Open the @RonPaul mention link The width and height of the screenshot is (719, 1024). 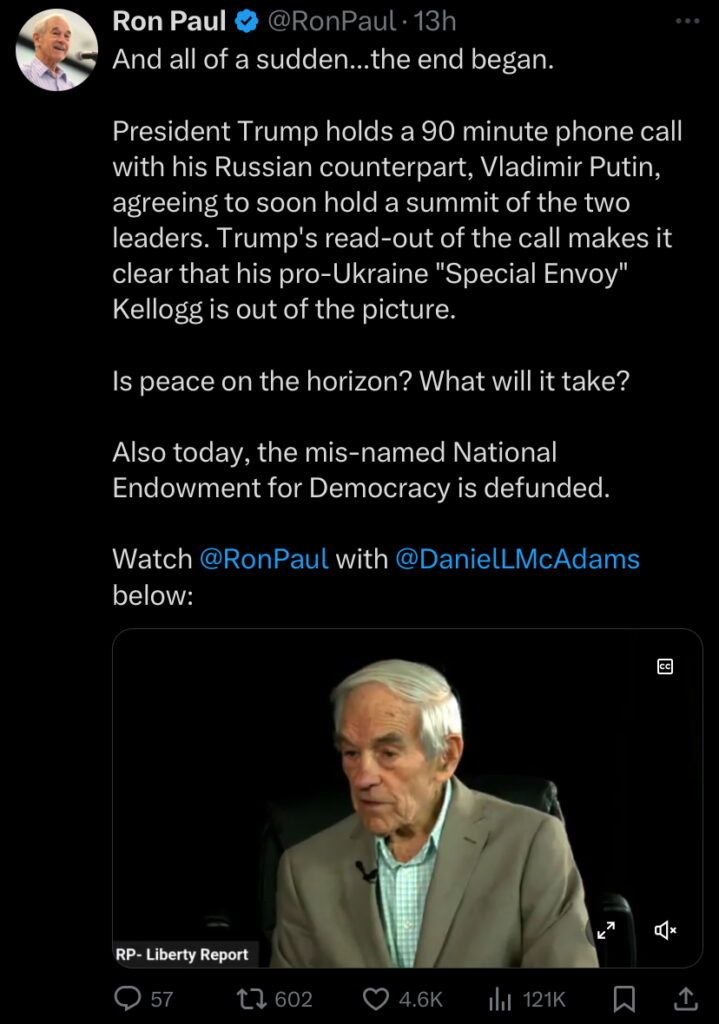(264, 558)
